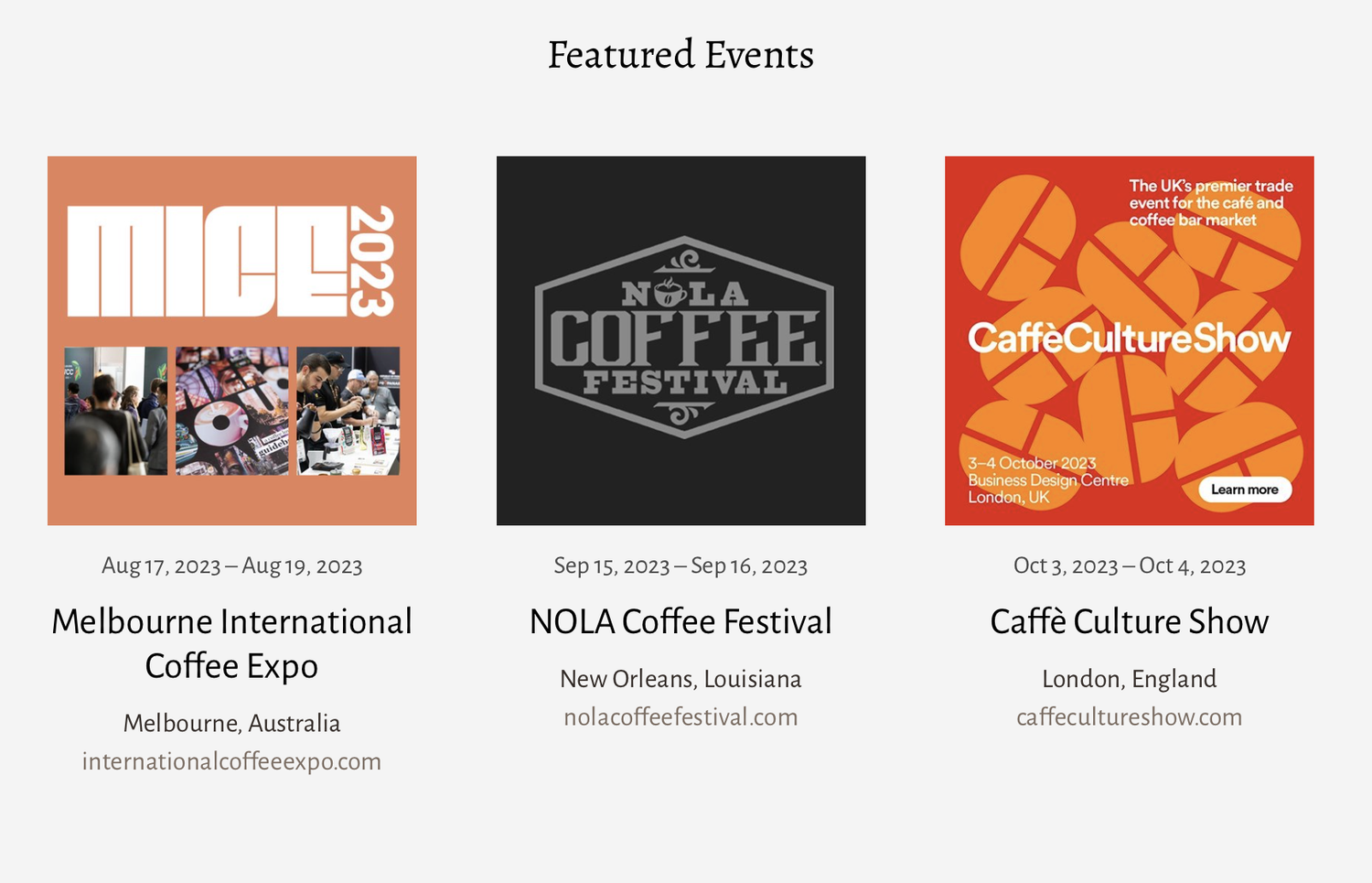Open the NOLA Coffee Festival logo tile
1372x883 pixels.
681,340
